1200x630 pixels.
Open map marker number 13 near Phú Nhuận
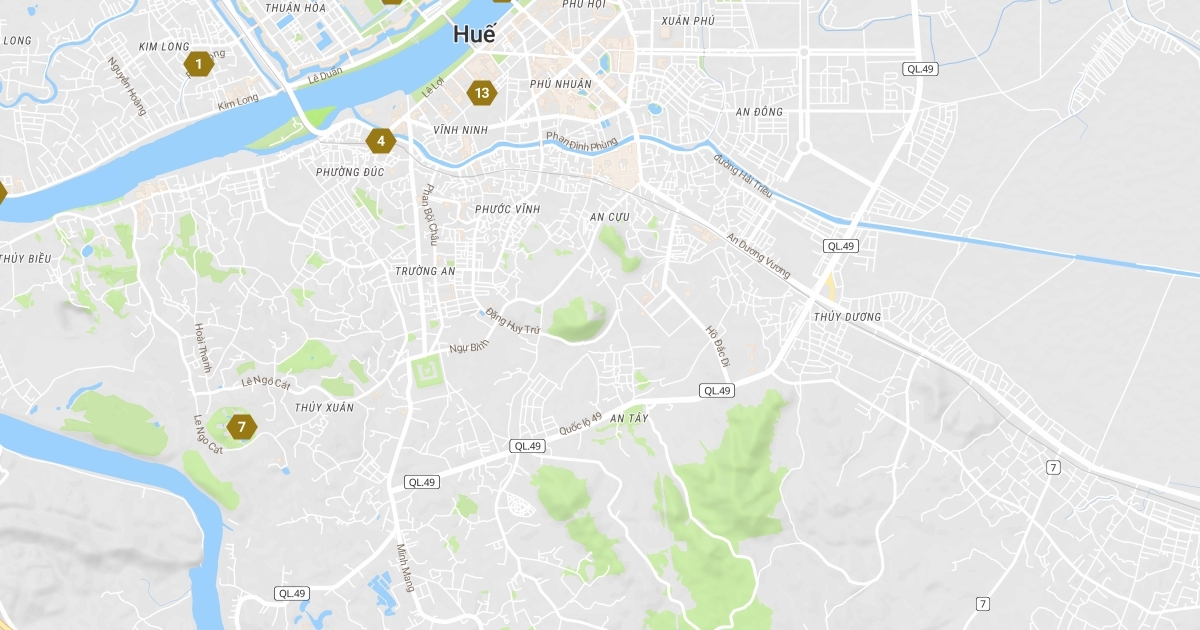click(x=482, y=93)
